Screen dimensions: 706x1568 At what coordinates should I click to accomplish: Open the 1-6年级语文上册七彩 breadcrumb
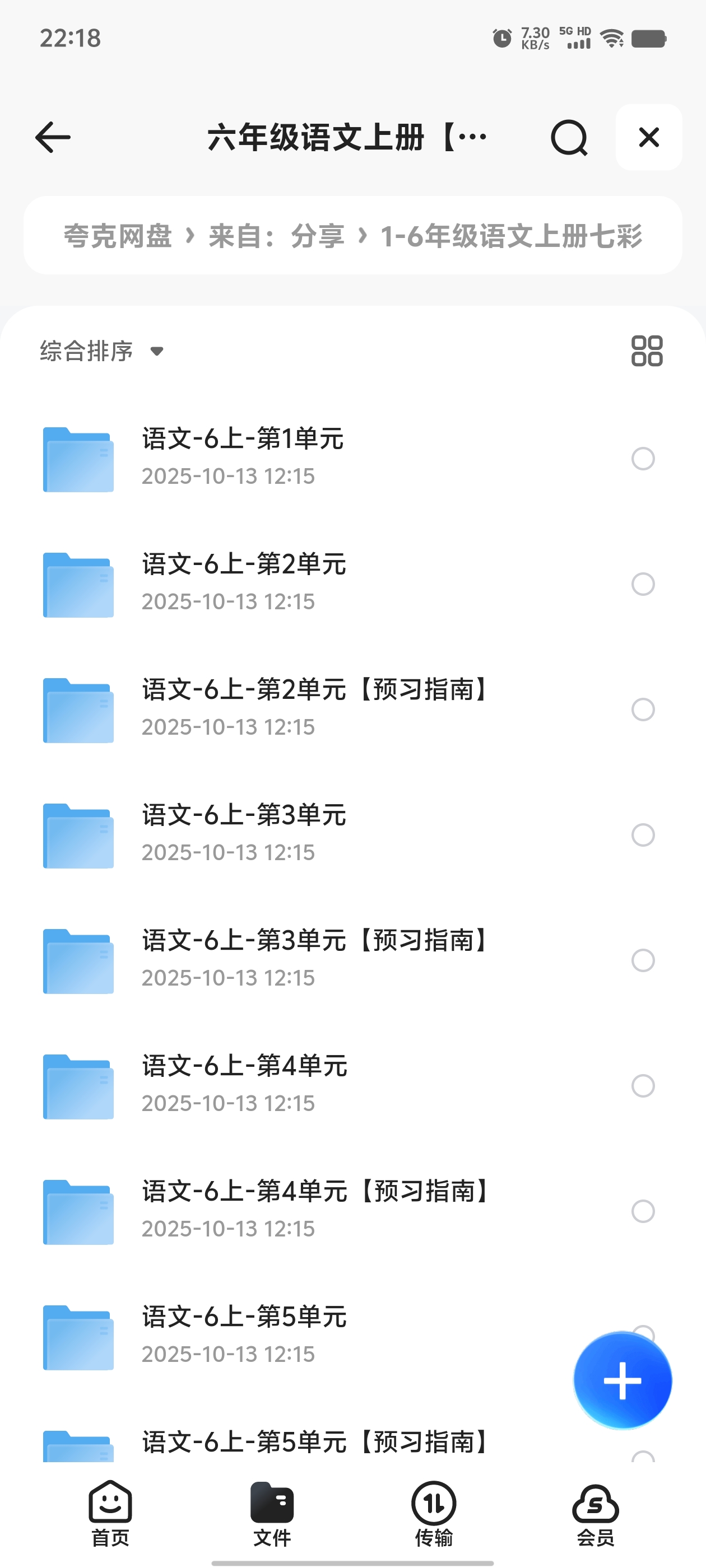512,236
